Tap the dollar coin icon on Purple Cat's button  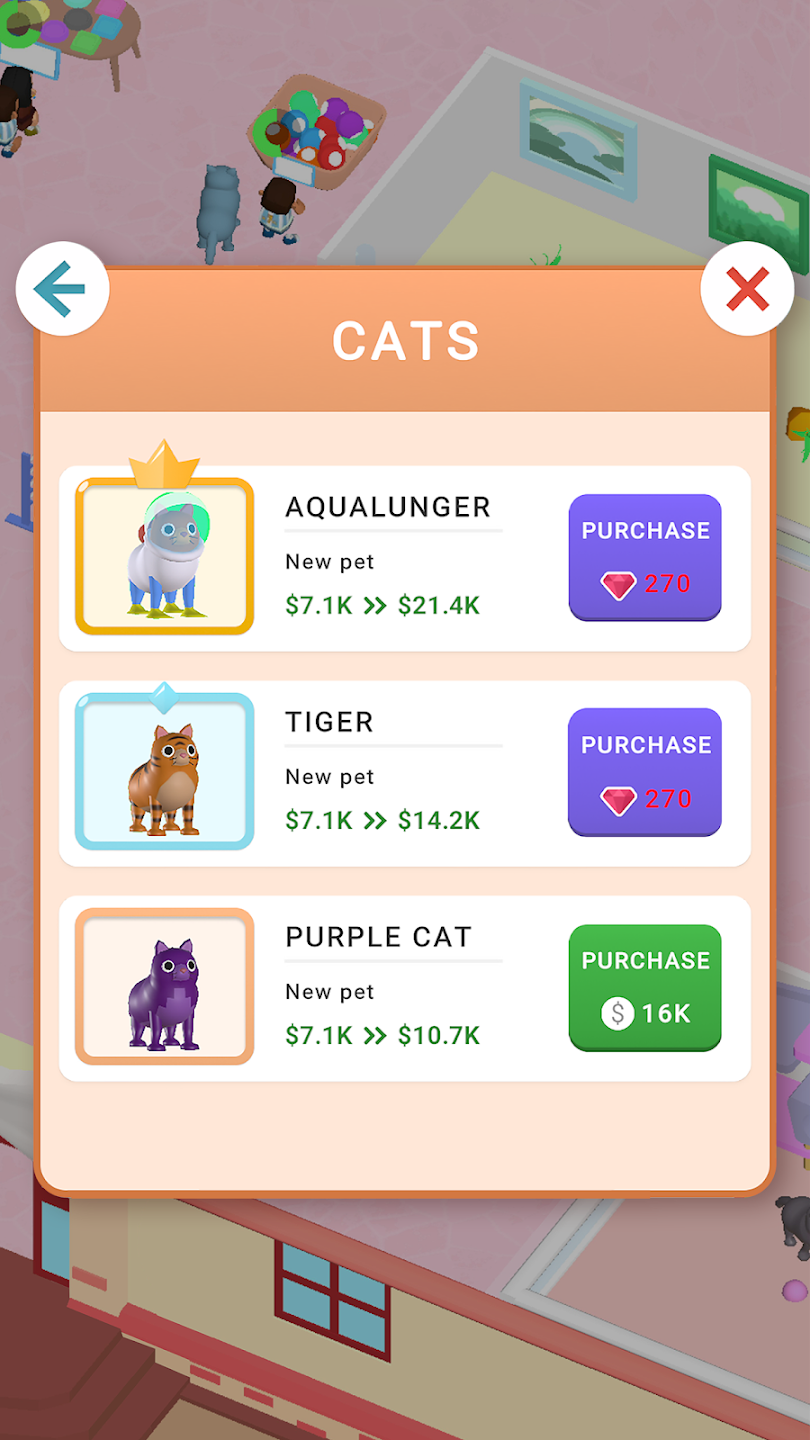(x=620, y=1013)
